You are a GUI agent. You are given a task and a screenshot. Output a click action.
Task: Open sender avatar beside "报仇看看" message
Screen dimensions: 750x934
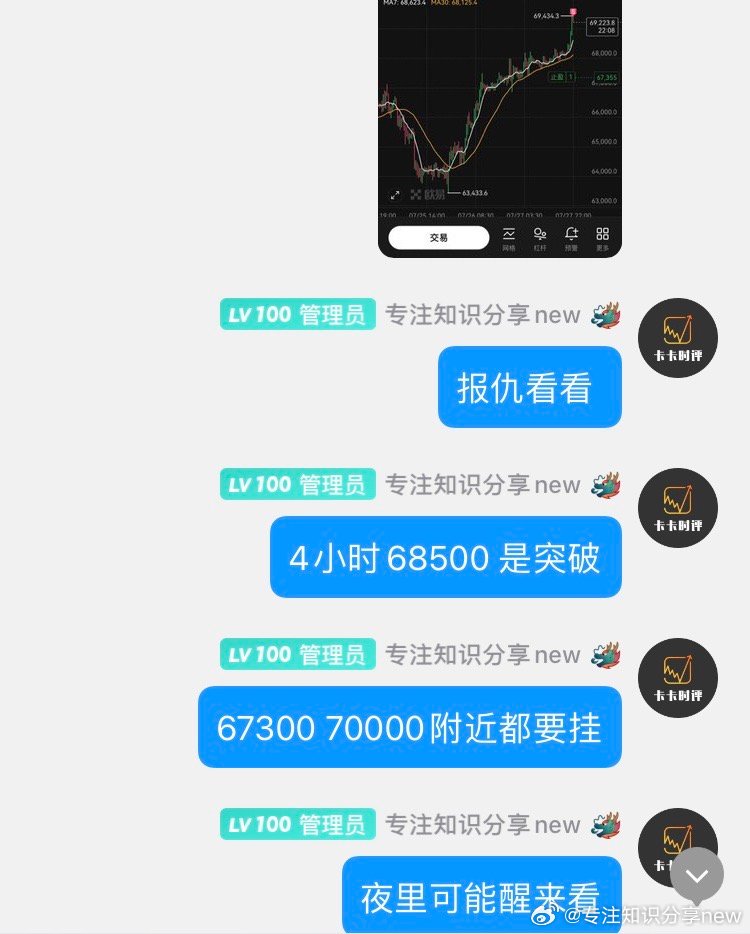tap(677, 338)
